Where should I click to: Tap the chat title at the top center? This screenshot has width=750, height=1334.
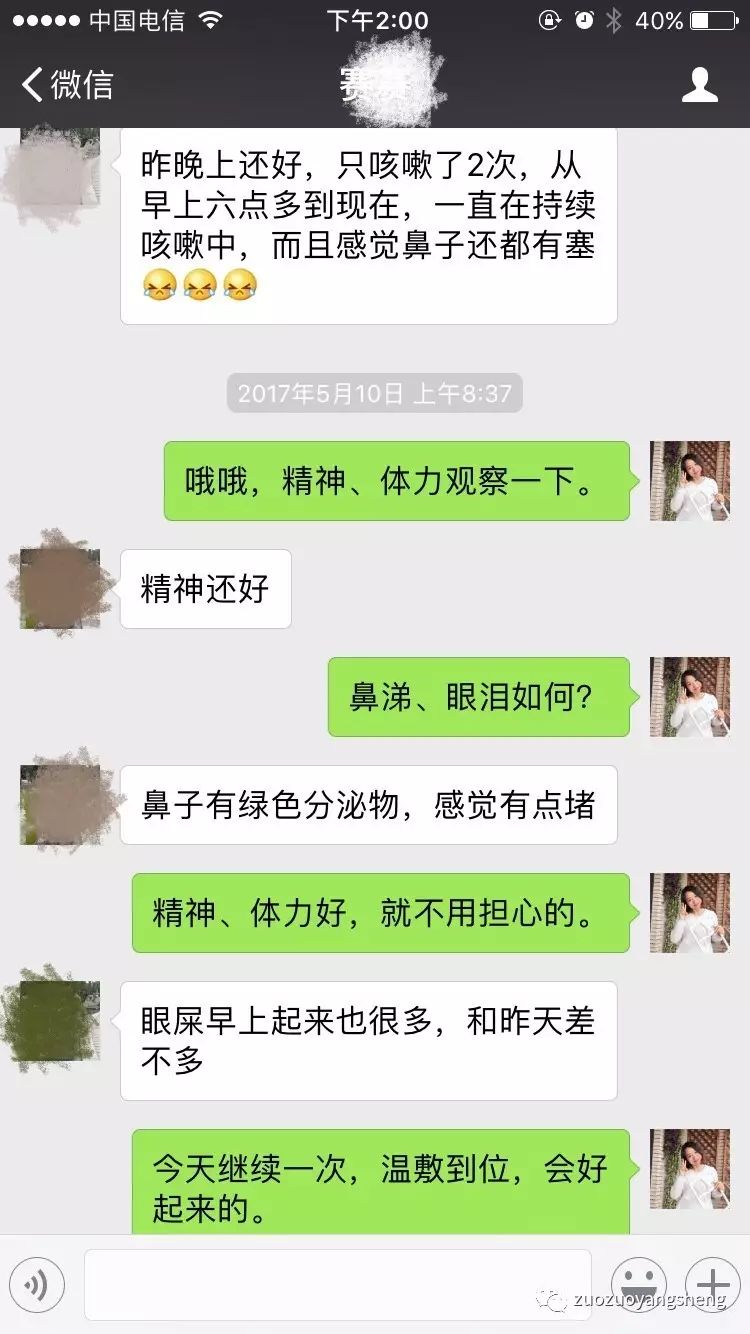pyautogui.click(x=385, y=86)
